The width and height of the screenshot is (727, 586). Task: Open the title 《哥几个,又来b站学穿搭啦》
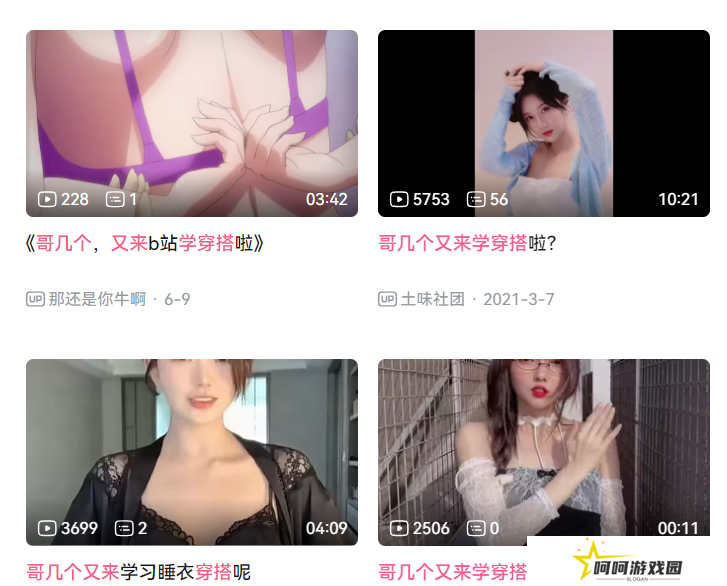pos(145,243)
